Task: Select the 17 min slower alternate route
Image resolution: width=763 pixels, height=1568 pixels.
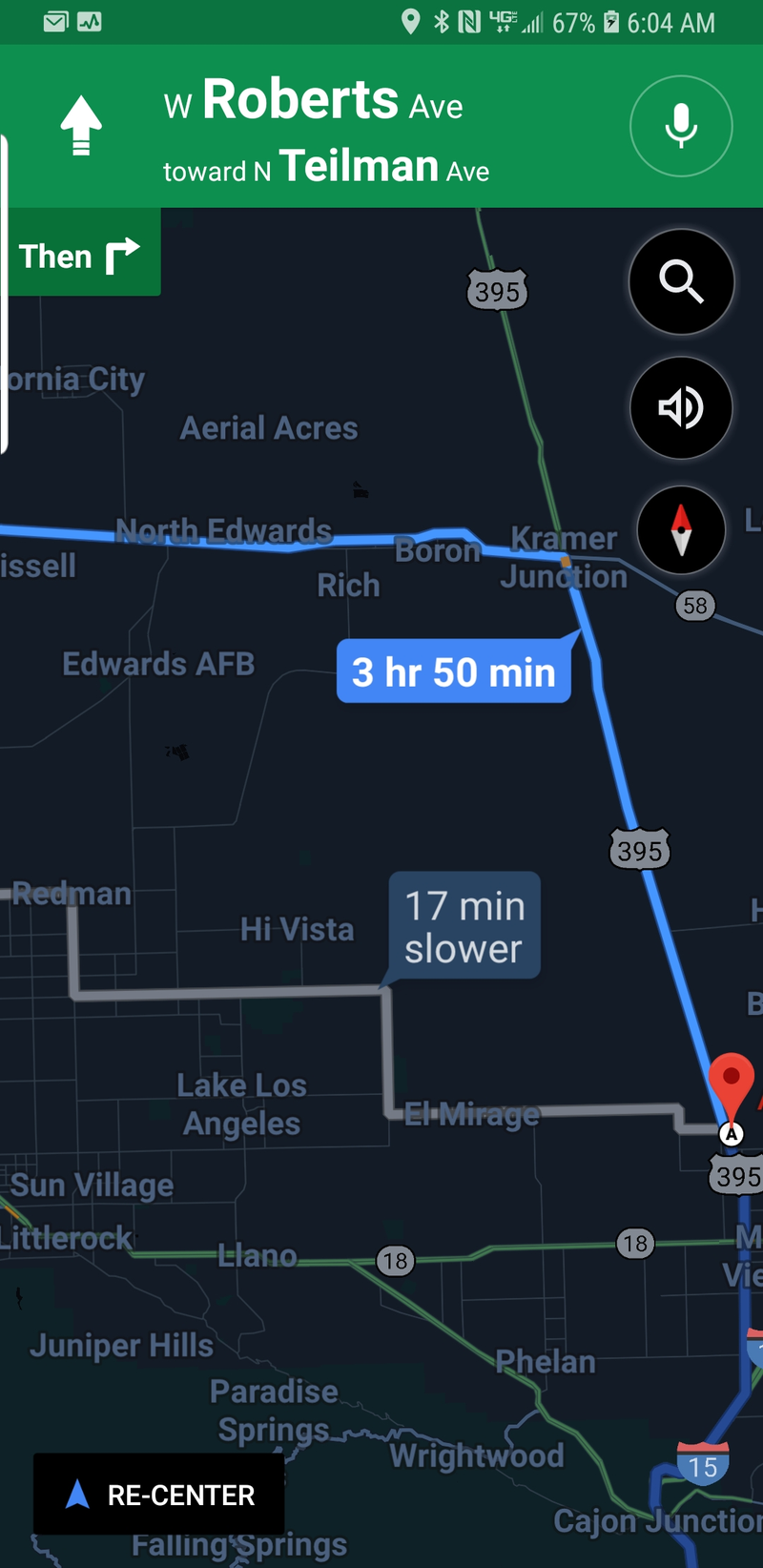Action: [464, 926]
